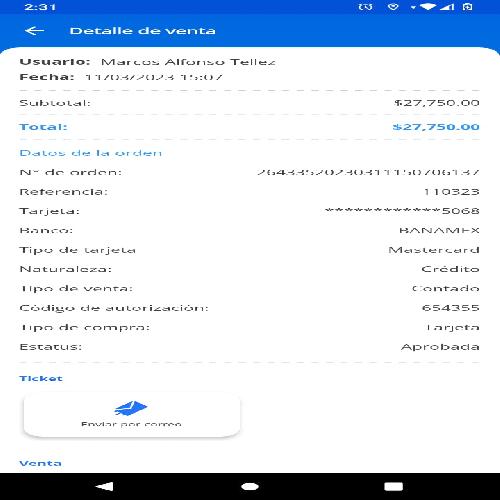500x500 pixels.
Task: Go back from Detalle de venta
Action: [34, 31]
